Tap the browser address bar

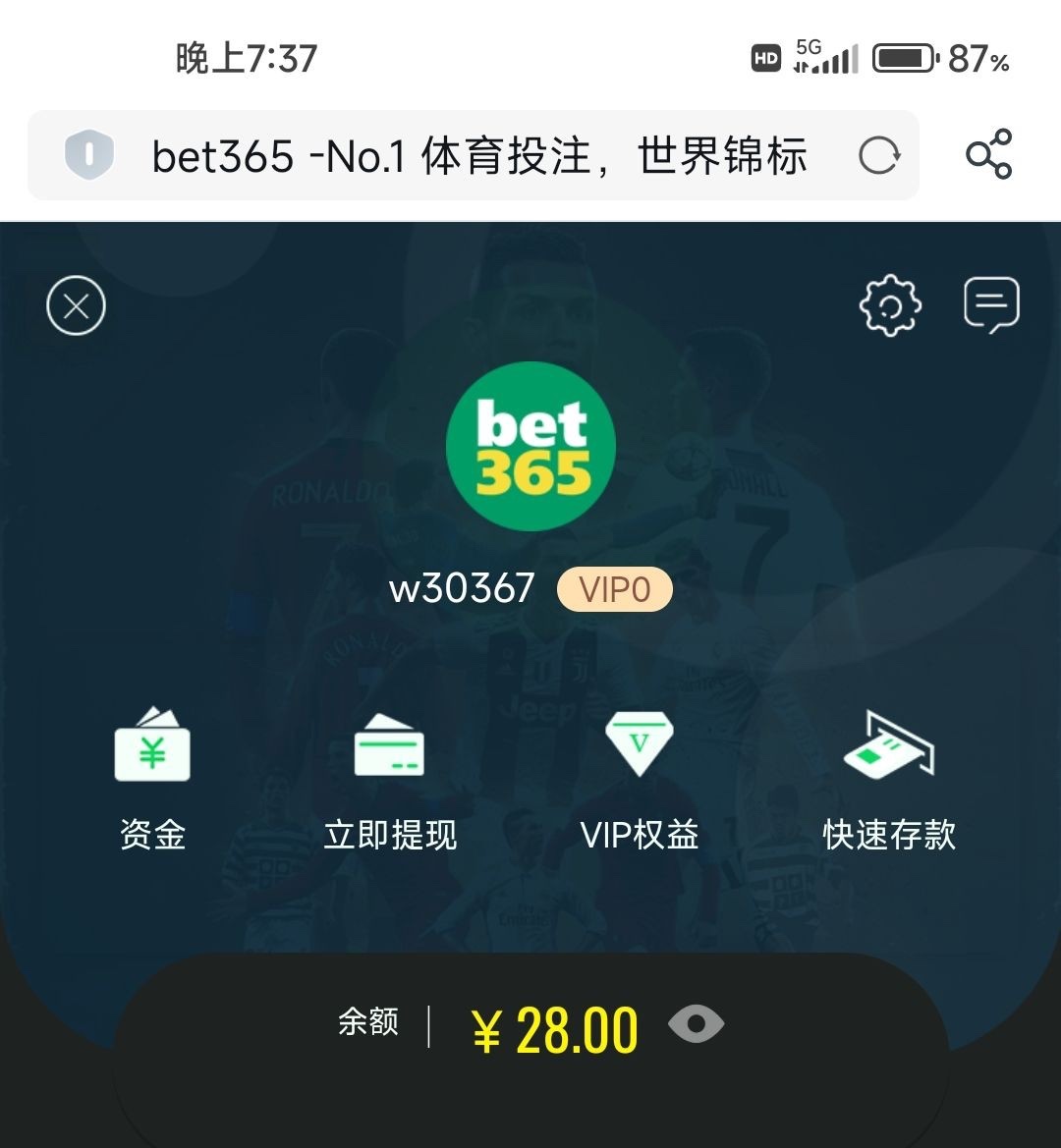click(478, 156)
